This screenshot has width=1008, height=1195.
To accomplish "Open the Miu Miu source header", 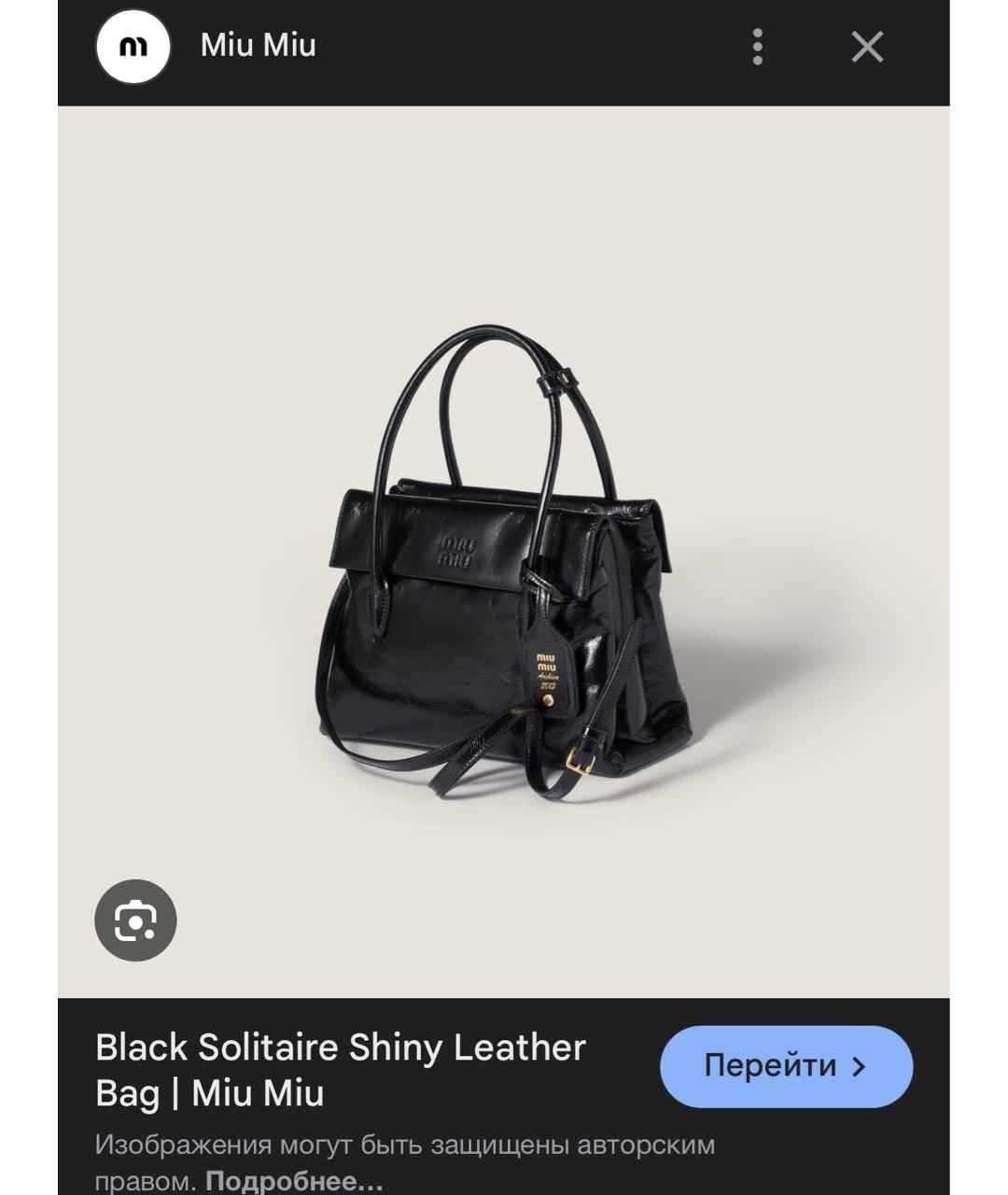I will pyautogui.click(x=258, y=46).
